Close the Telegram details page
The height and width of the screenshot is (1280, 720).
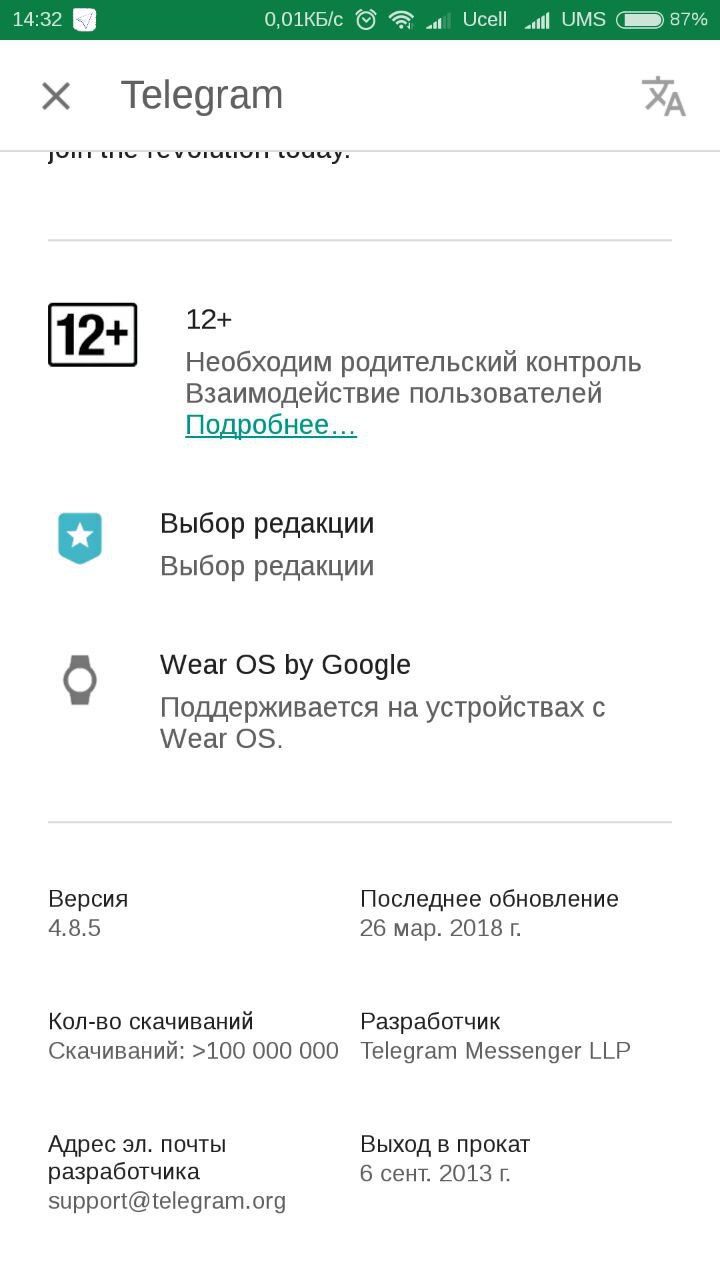click(x=56, y=96)
